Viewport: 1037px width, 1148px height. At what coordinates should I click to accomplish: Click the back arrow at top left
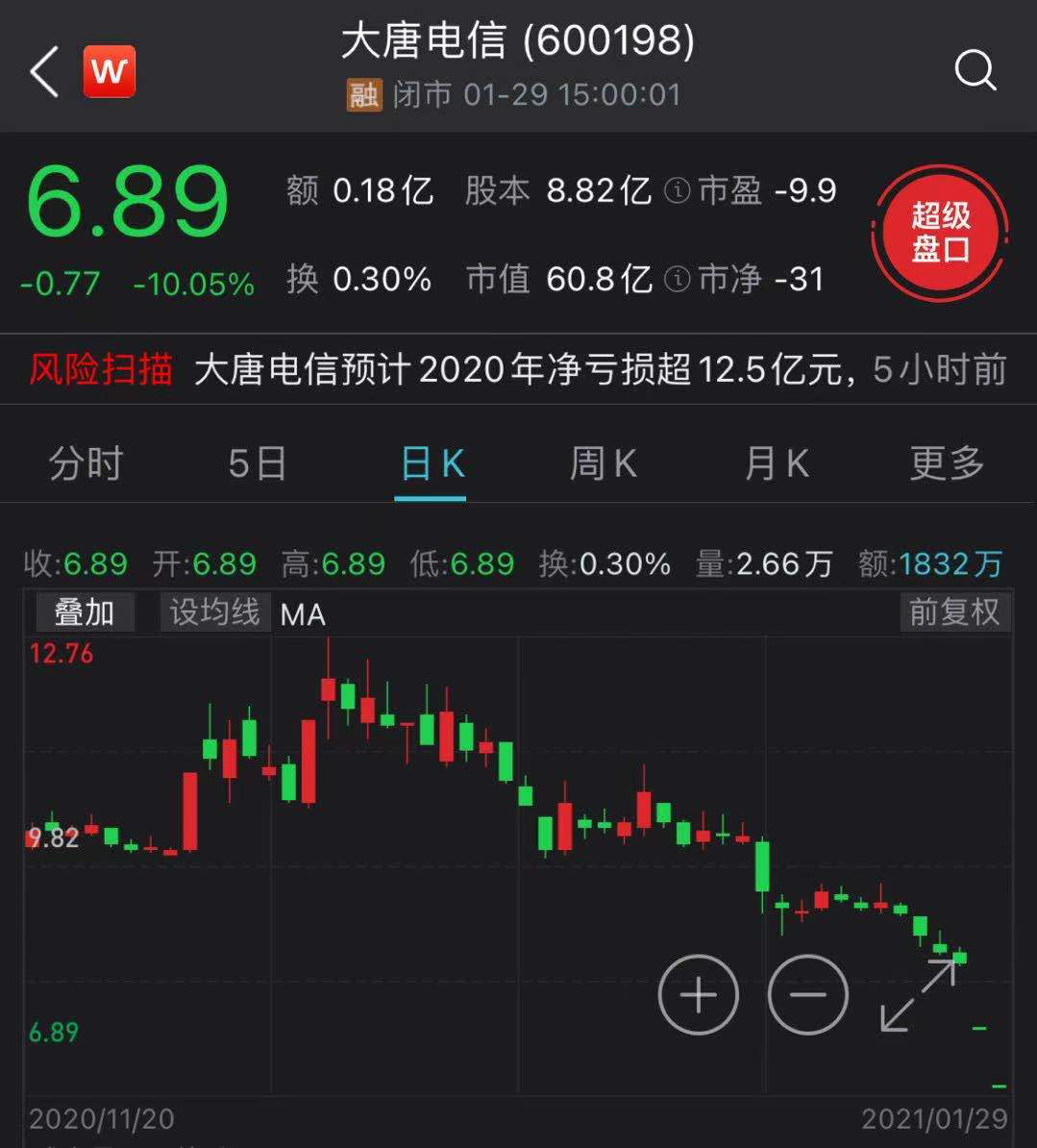tap(42, 71)
